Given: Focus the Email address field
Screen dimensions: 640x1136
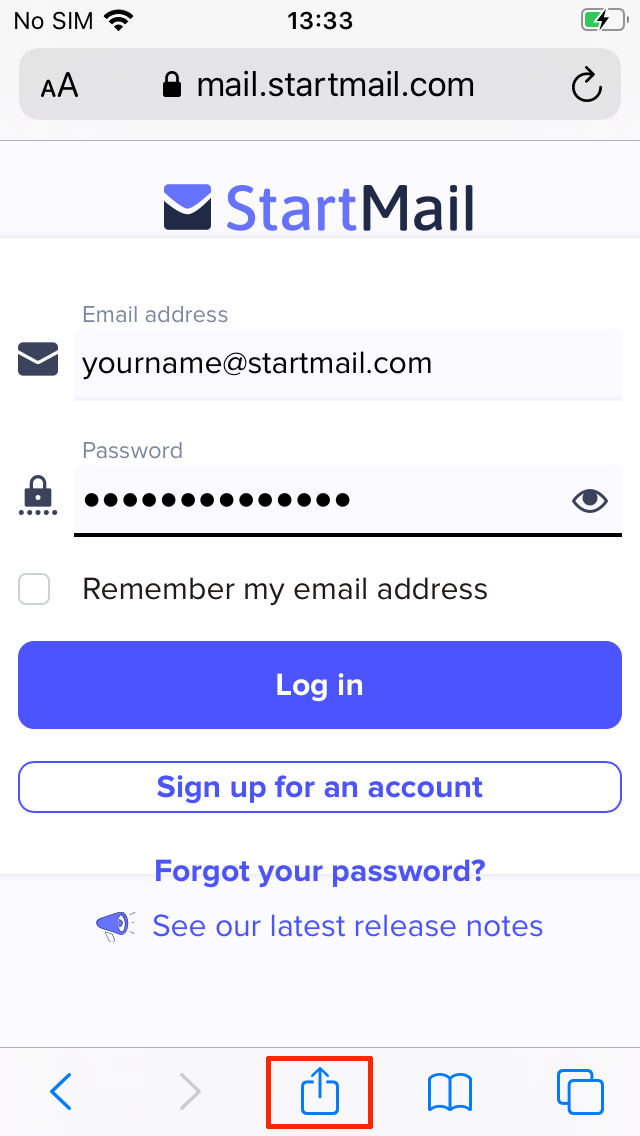Looking at the screenshot, I should coord(346,363).
